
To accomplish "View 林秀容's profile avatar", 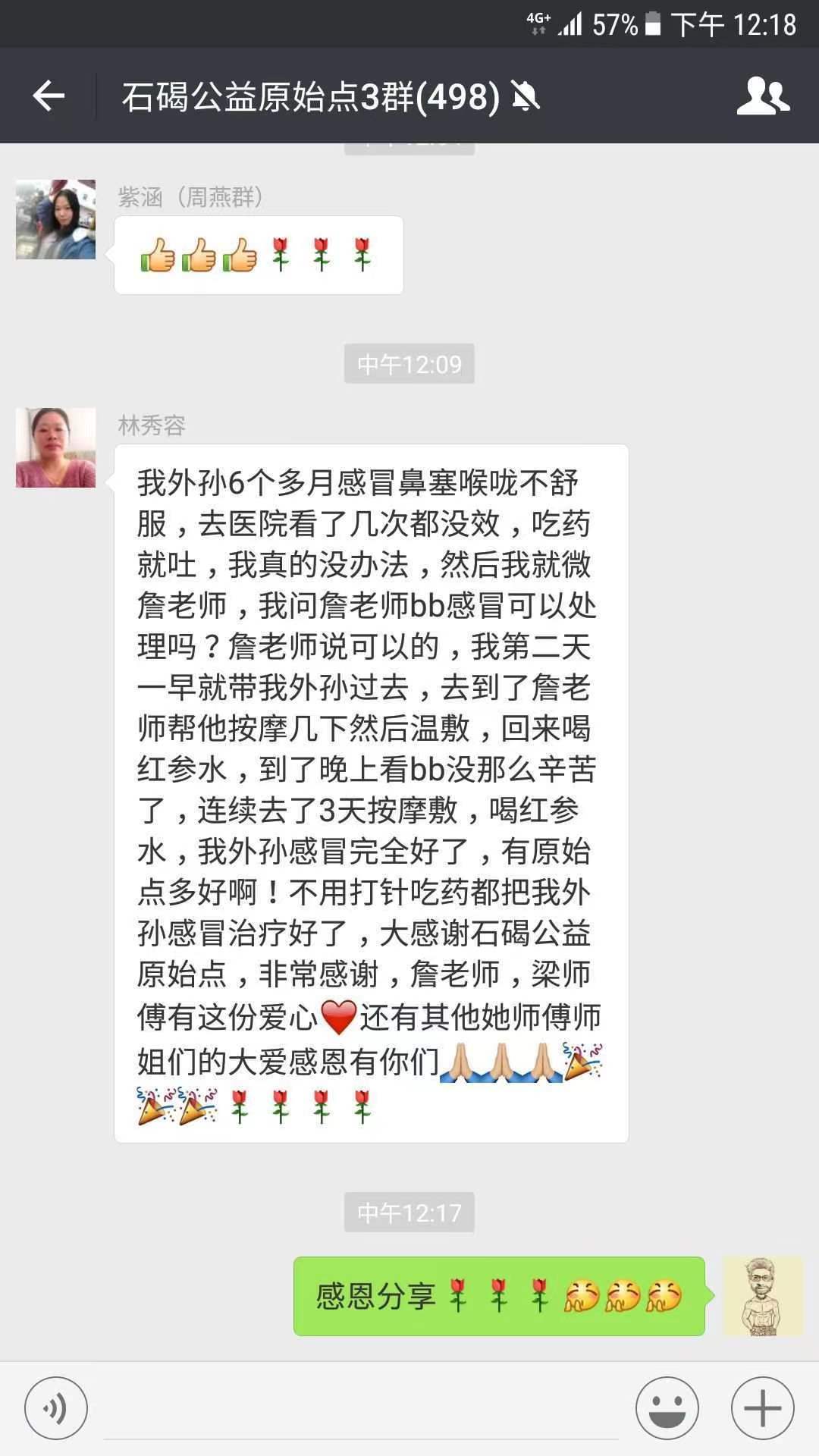I will 55,447.
